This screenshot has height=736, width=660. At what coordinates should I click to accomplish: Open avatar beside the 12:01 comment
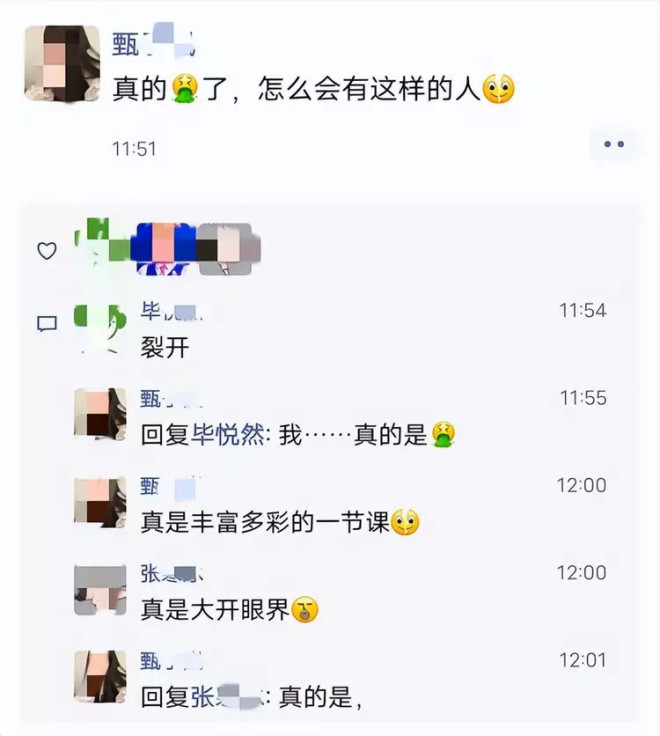pos(100,677)
